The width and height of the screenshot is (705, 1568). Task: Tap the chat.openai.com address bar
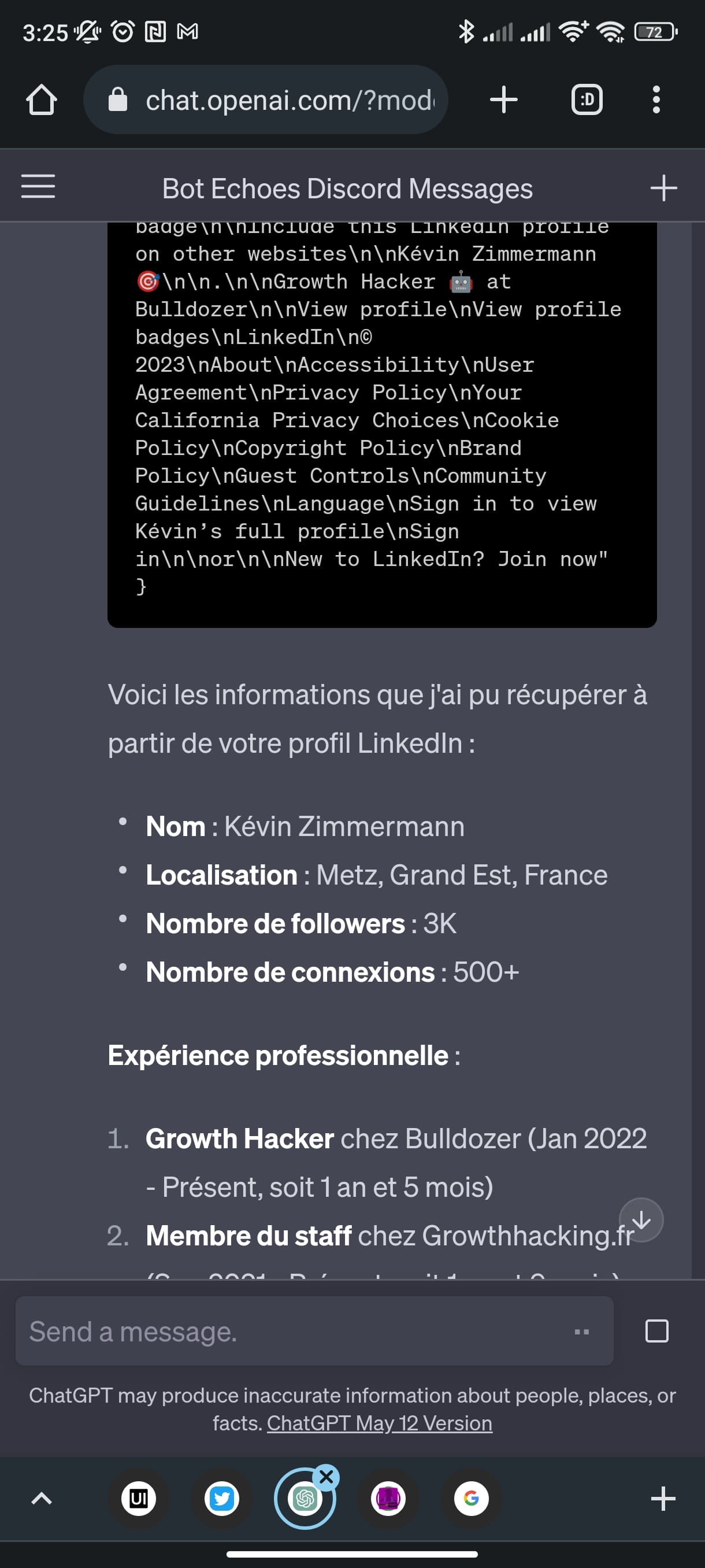coord(266,100)
